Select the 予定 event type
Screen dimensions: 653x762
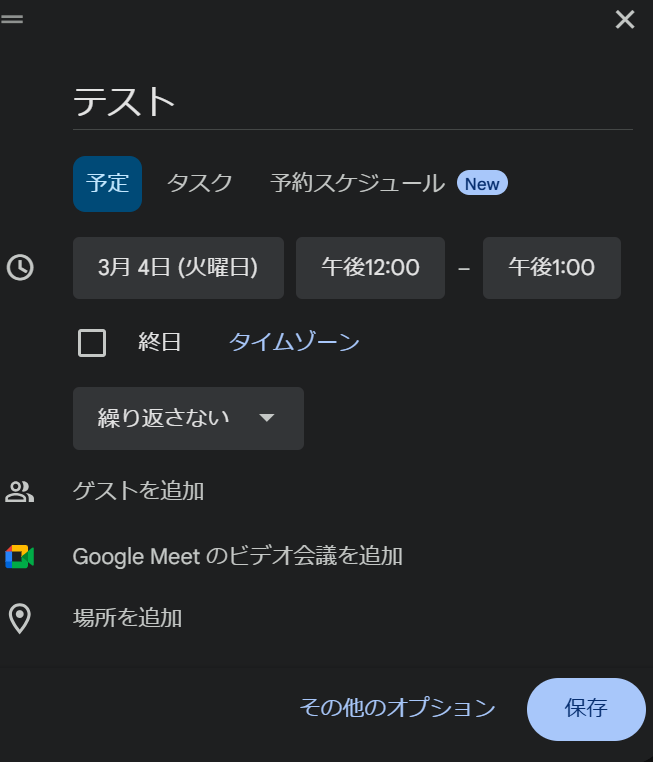107,184
